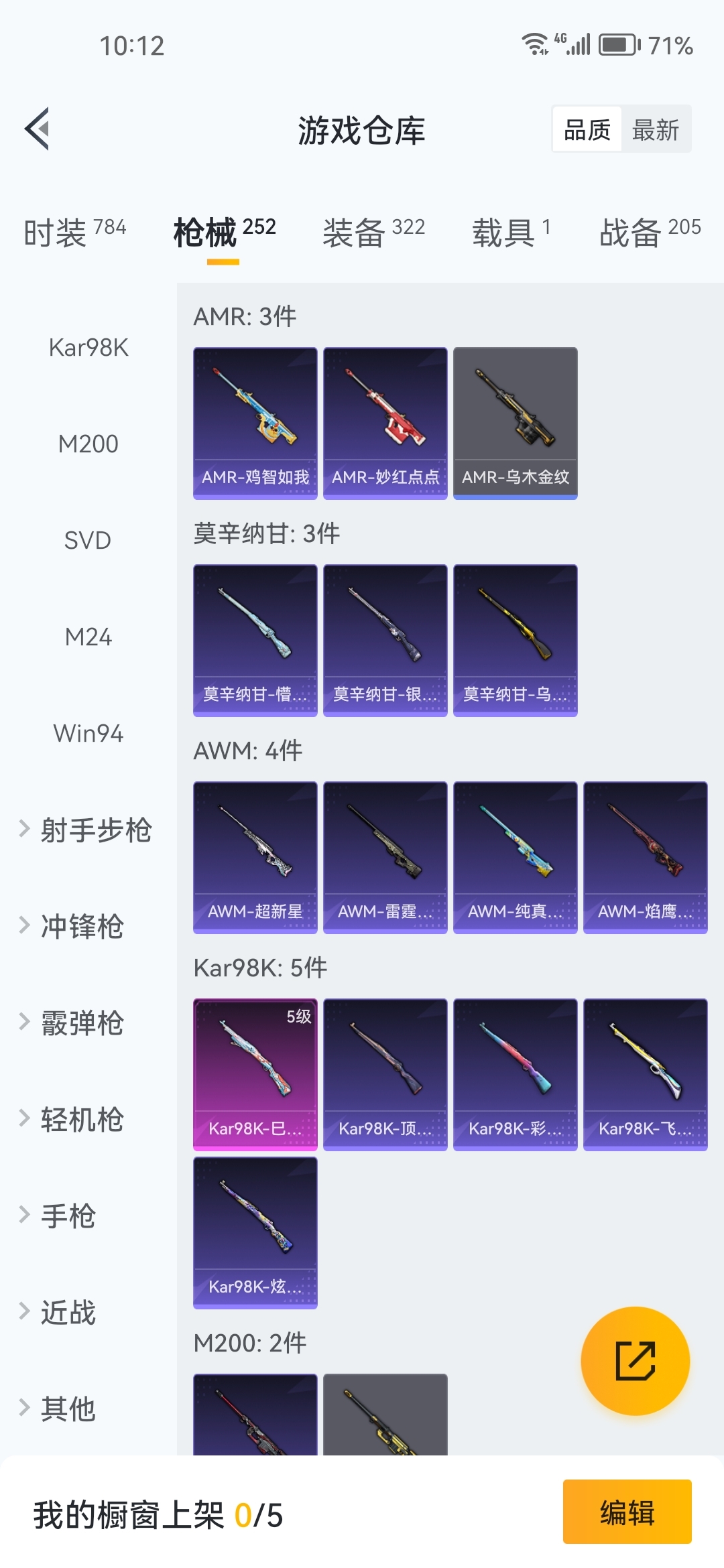Image resolution: width=724 pixels, height=1568 pixels.
Task: Select M200 in the side list
Action: pyautogui.click(x=88, y=444)
